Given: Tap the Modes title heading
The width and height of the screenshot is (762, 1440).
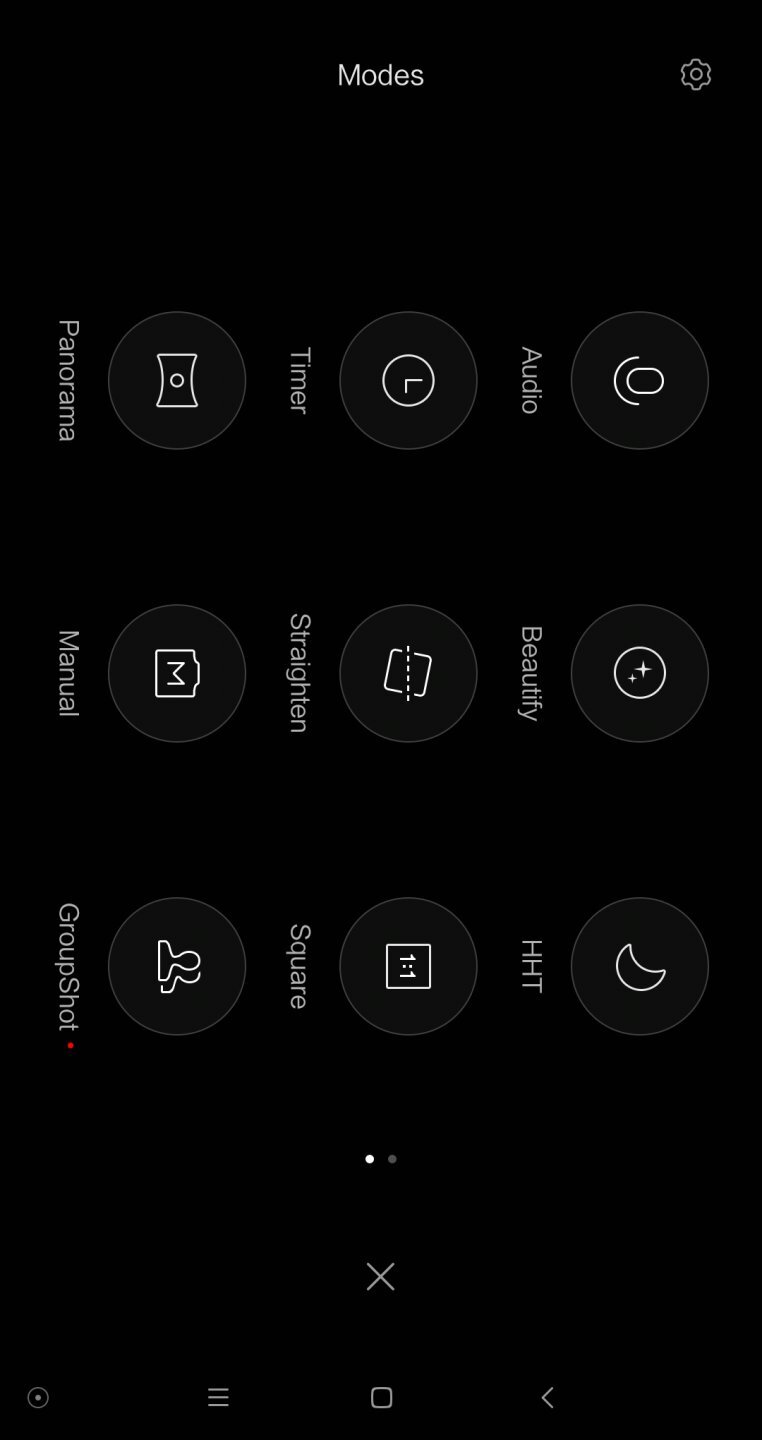Looking at the screenshot, I should (381, 74).
